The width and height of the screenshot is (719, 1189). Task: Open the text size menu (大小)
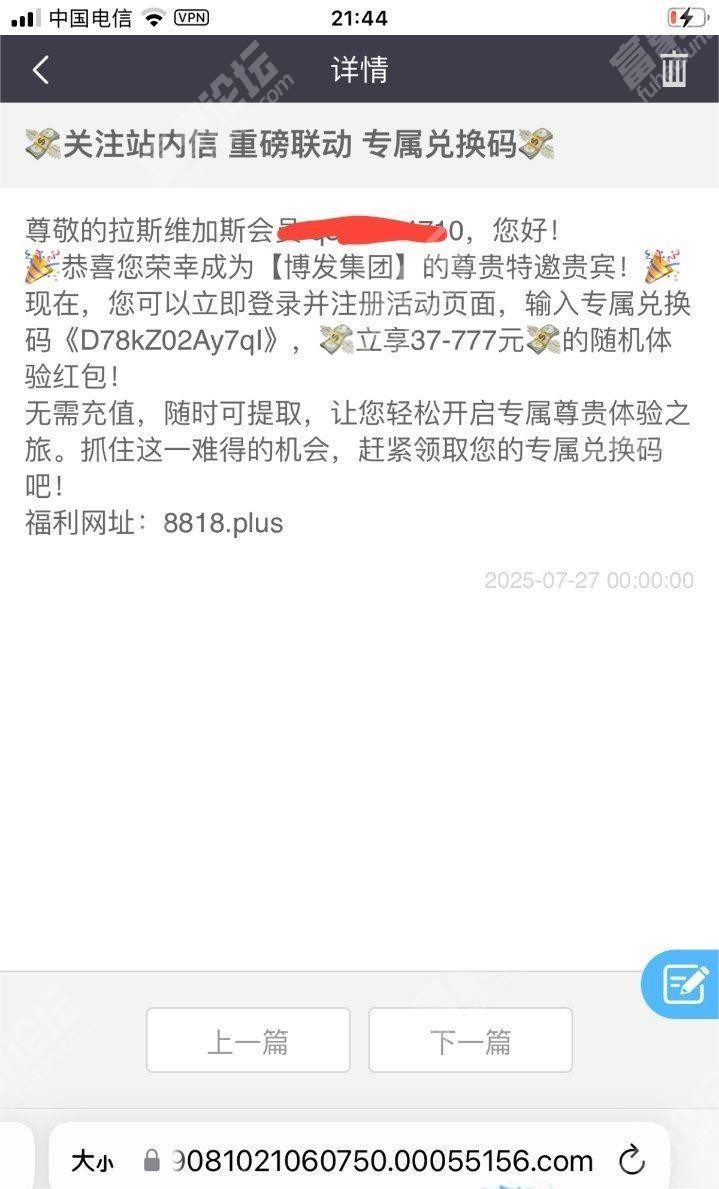point(92,1161)
